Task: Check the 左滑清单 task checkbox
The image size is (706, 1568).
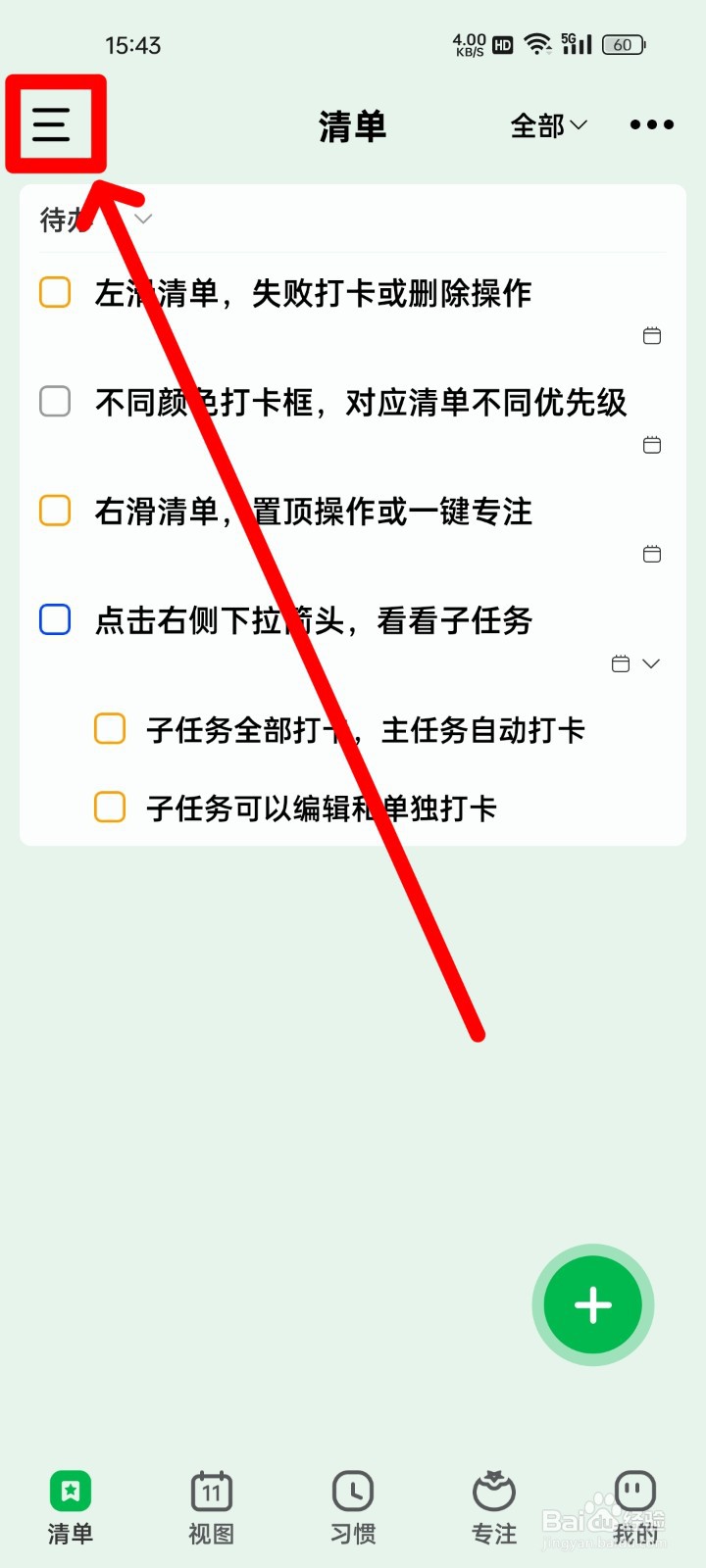Action: coord(54,292)
